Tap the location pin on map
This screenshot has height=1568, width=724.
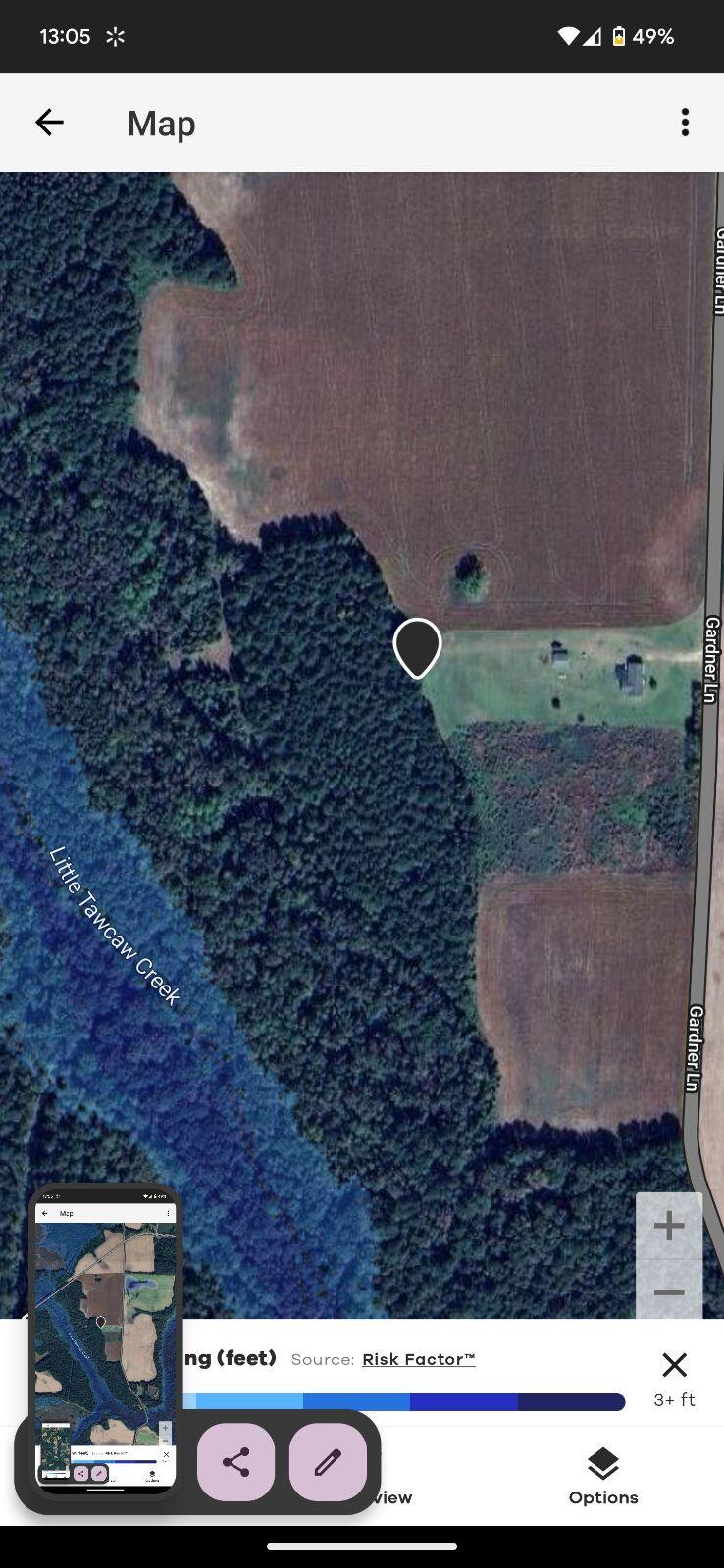tap(417, 647)
